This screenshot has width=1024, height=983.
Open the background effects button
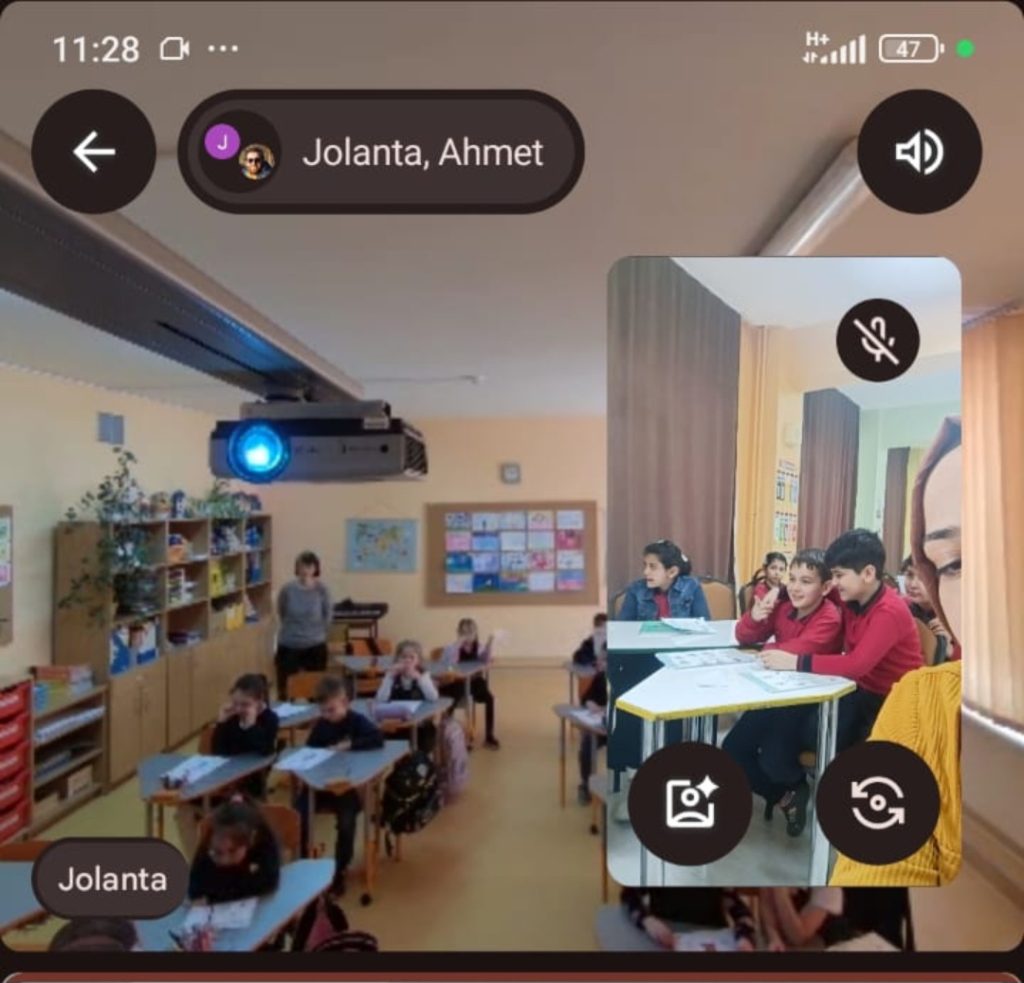(x=690, y=803)
